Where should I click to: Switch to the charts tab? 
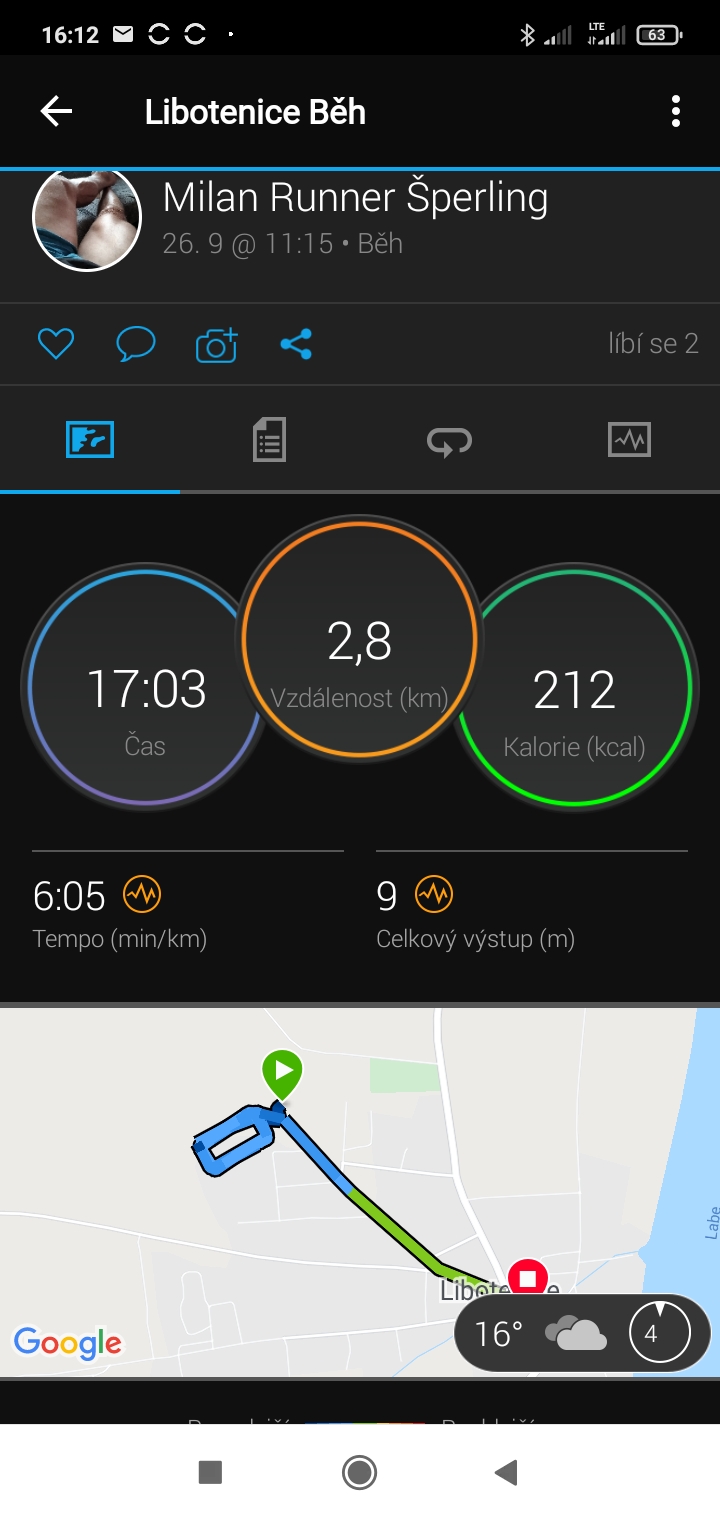point(630,440)
